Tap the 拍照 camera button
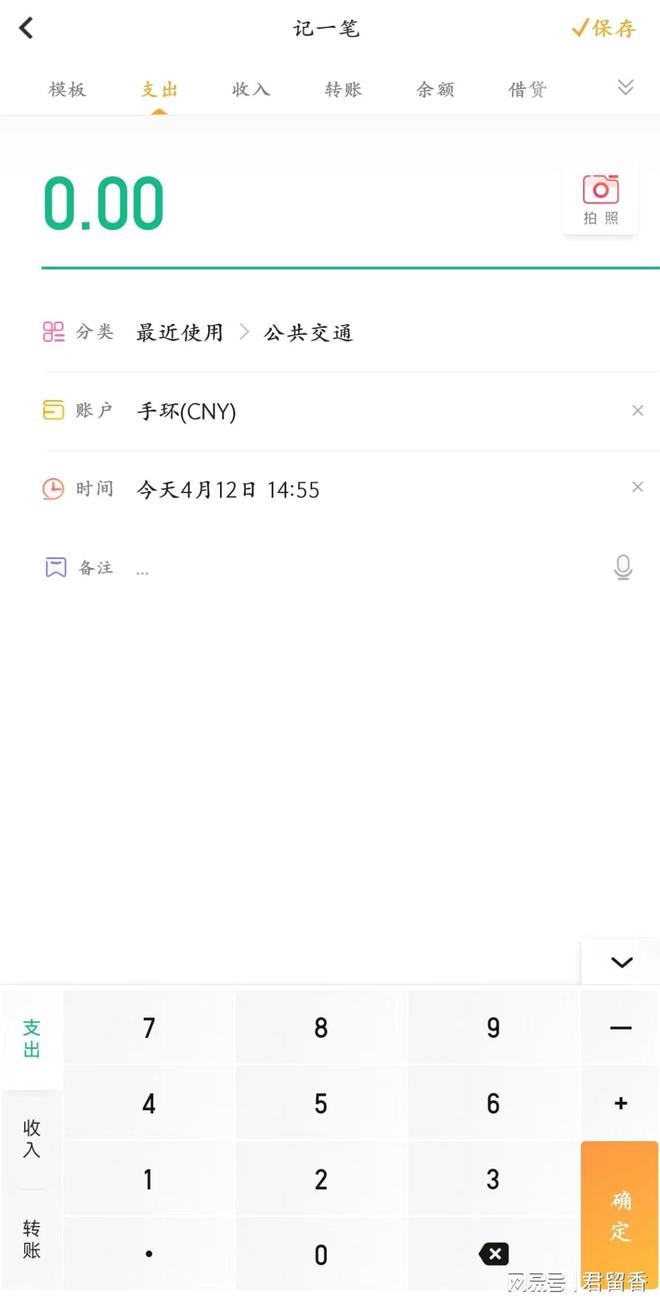Image resolution: width=660 pixels, height=1302 pixels. coord(600,199)
